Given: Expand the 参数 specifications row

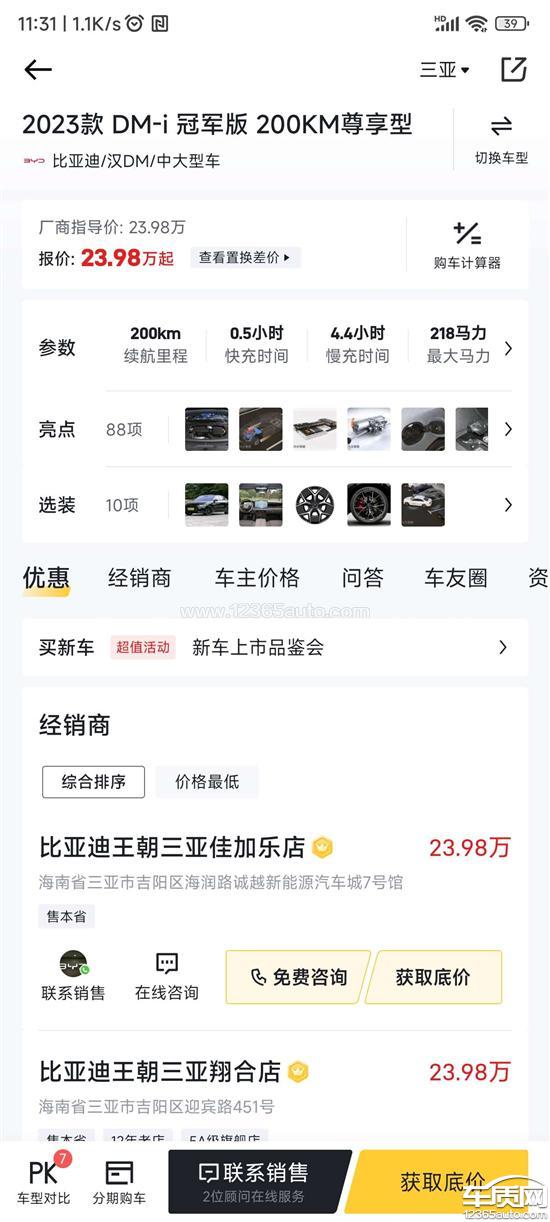Looking at the screenshot, I should pos(275,347).
